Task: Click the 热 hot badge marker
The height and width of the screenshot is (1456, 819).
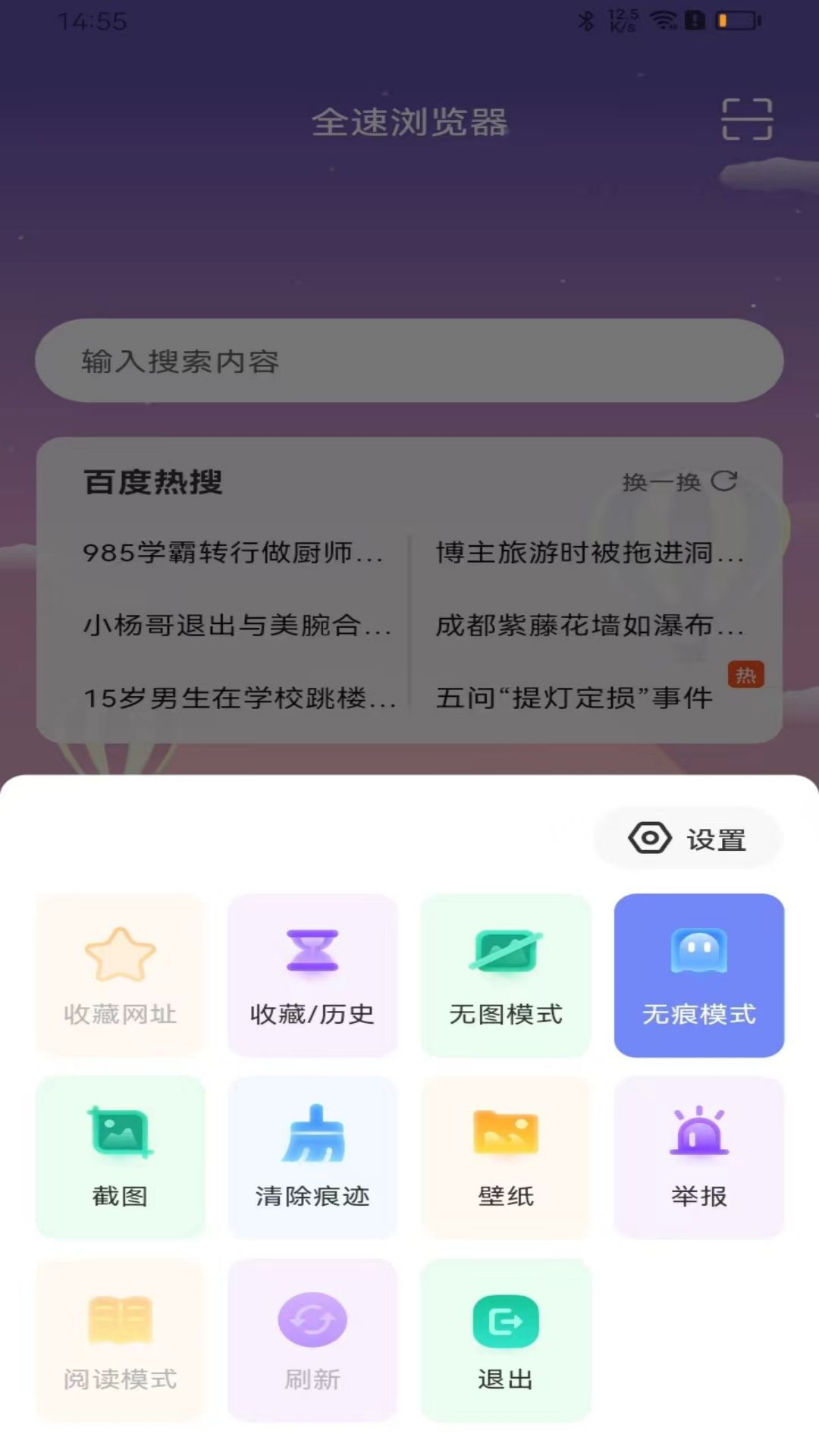Action: (745, 675)
